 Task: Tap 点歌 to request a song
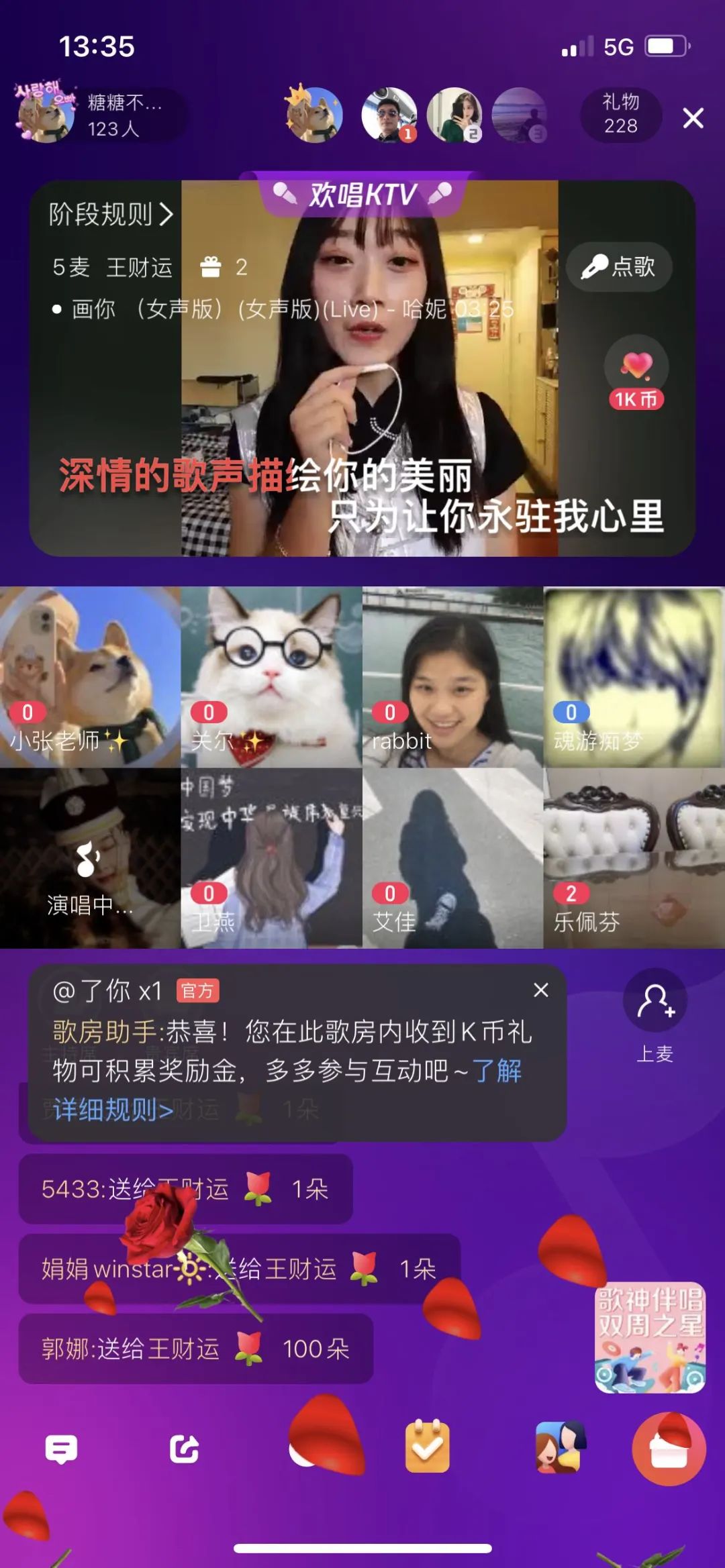tap(618, 266)
